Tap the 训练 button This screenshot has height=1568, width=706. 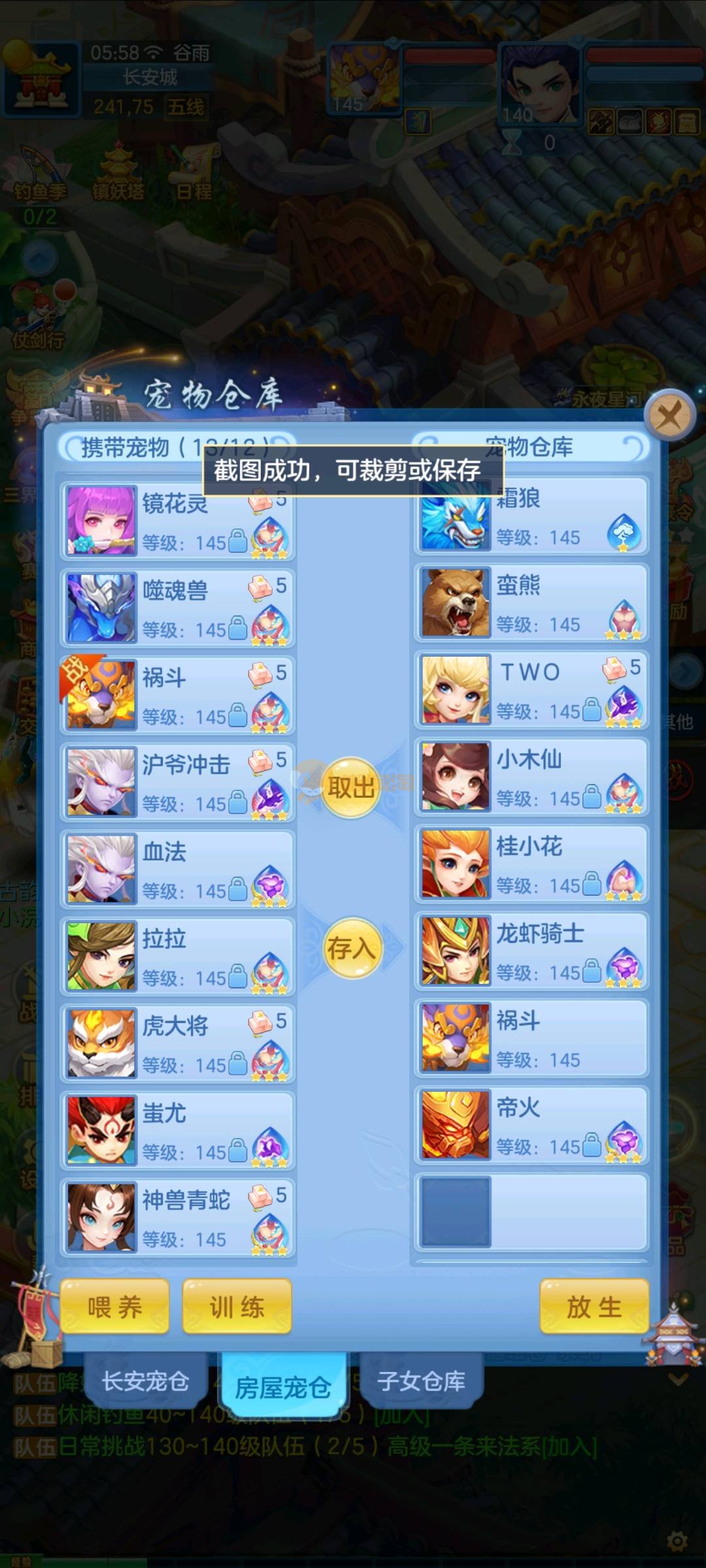click(237, 1307)
